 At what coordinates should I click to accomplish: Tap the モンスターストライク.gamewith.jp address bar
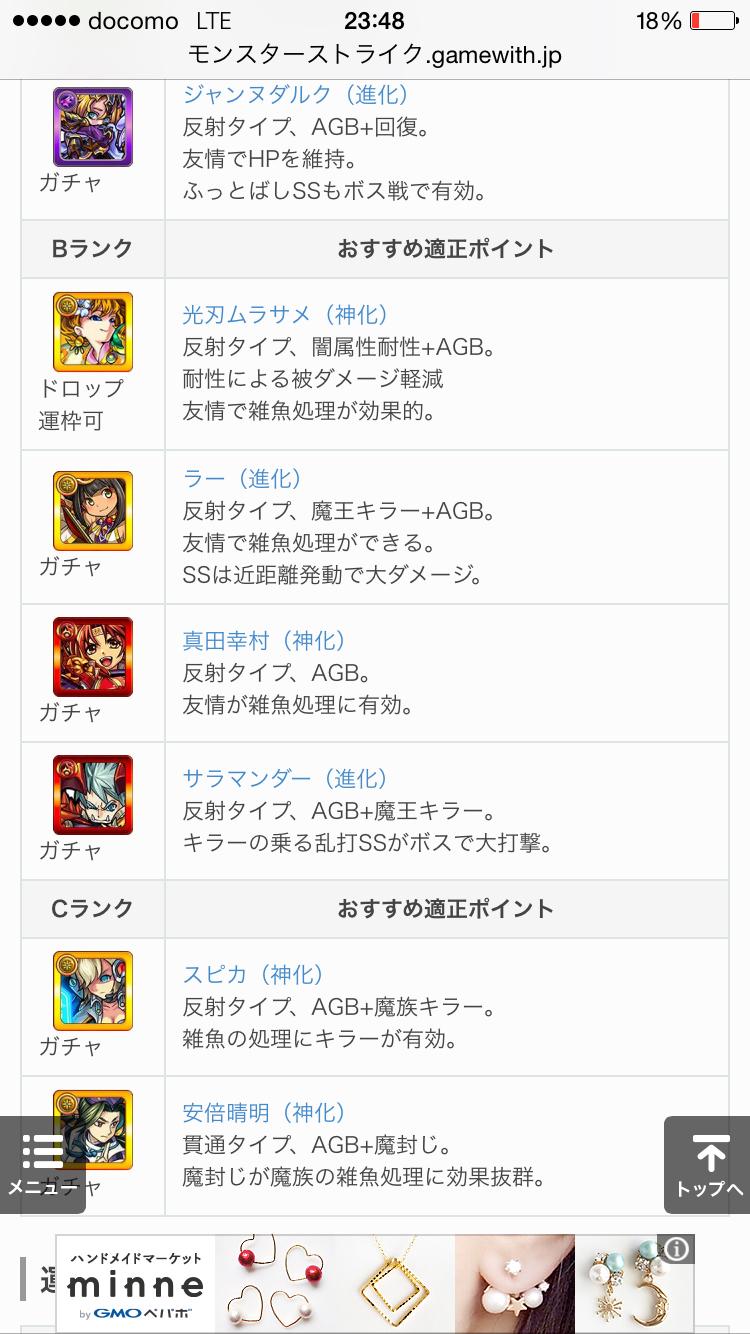coord(375,55)
